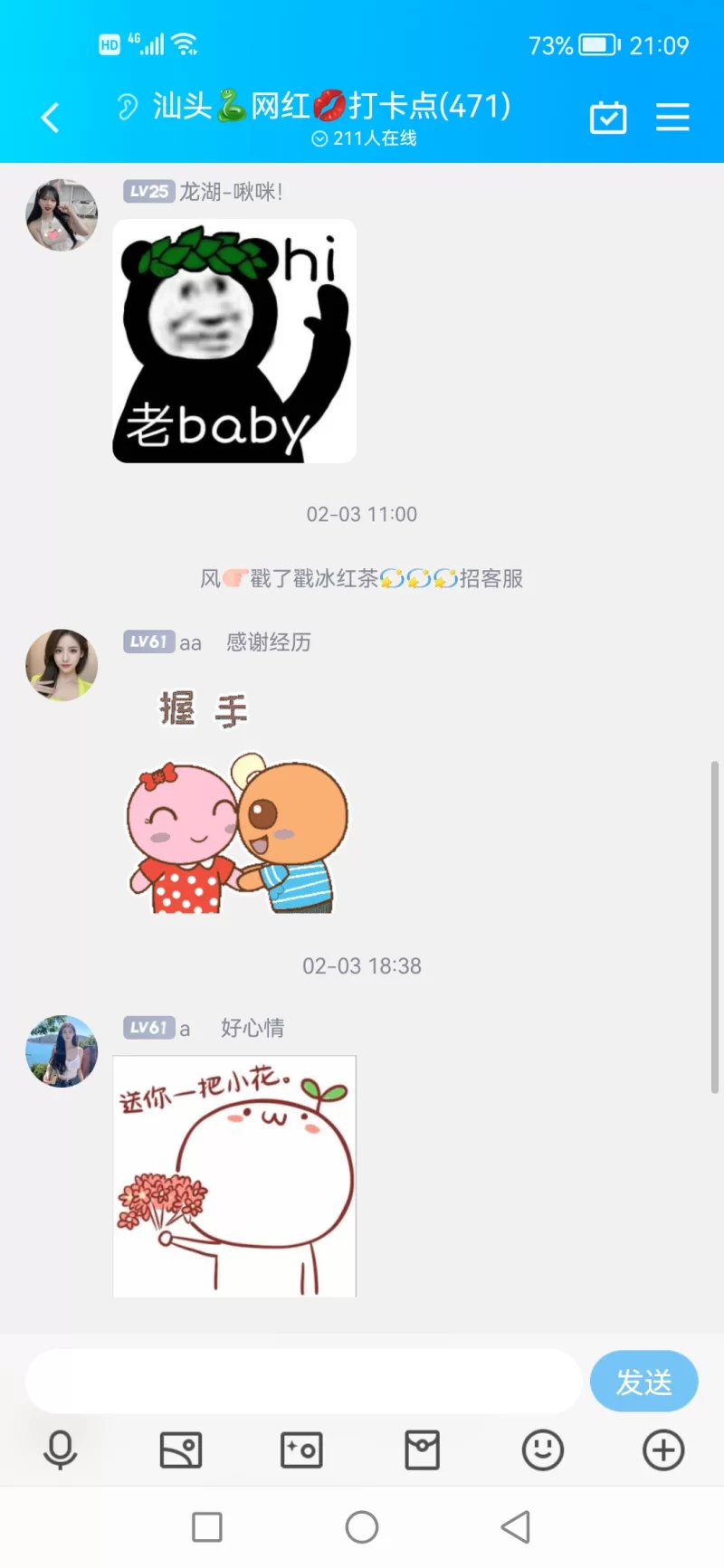
Task: Tap the 发送 send button
Action: click(643, 1382)
